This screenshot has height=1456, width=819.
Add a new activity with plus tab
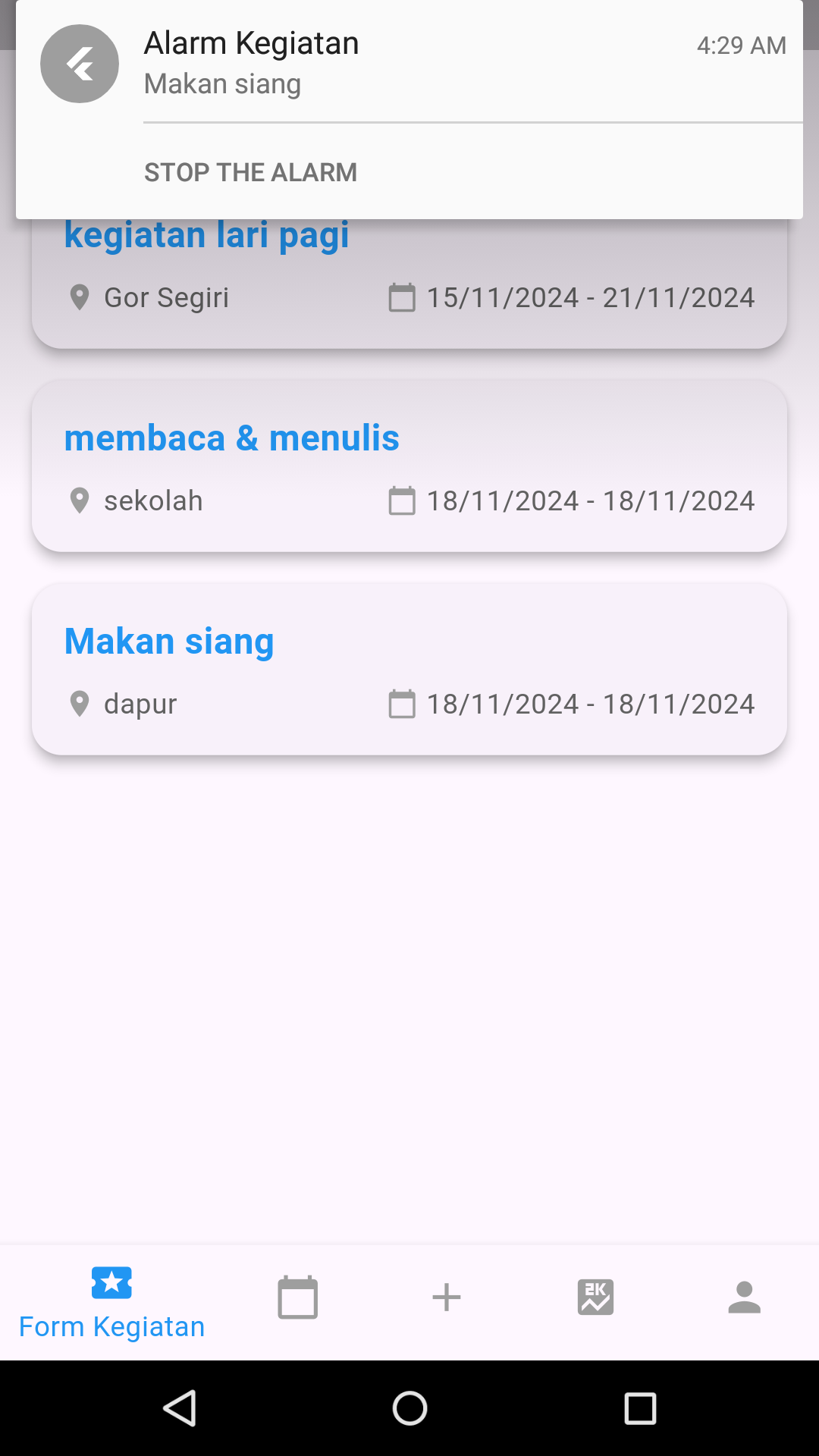[447, 1298]
